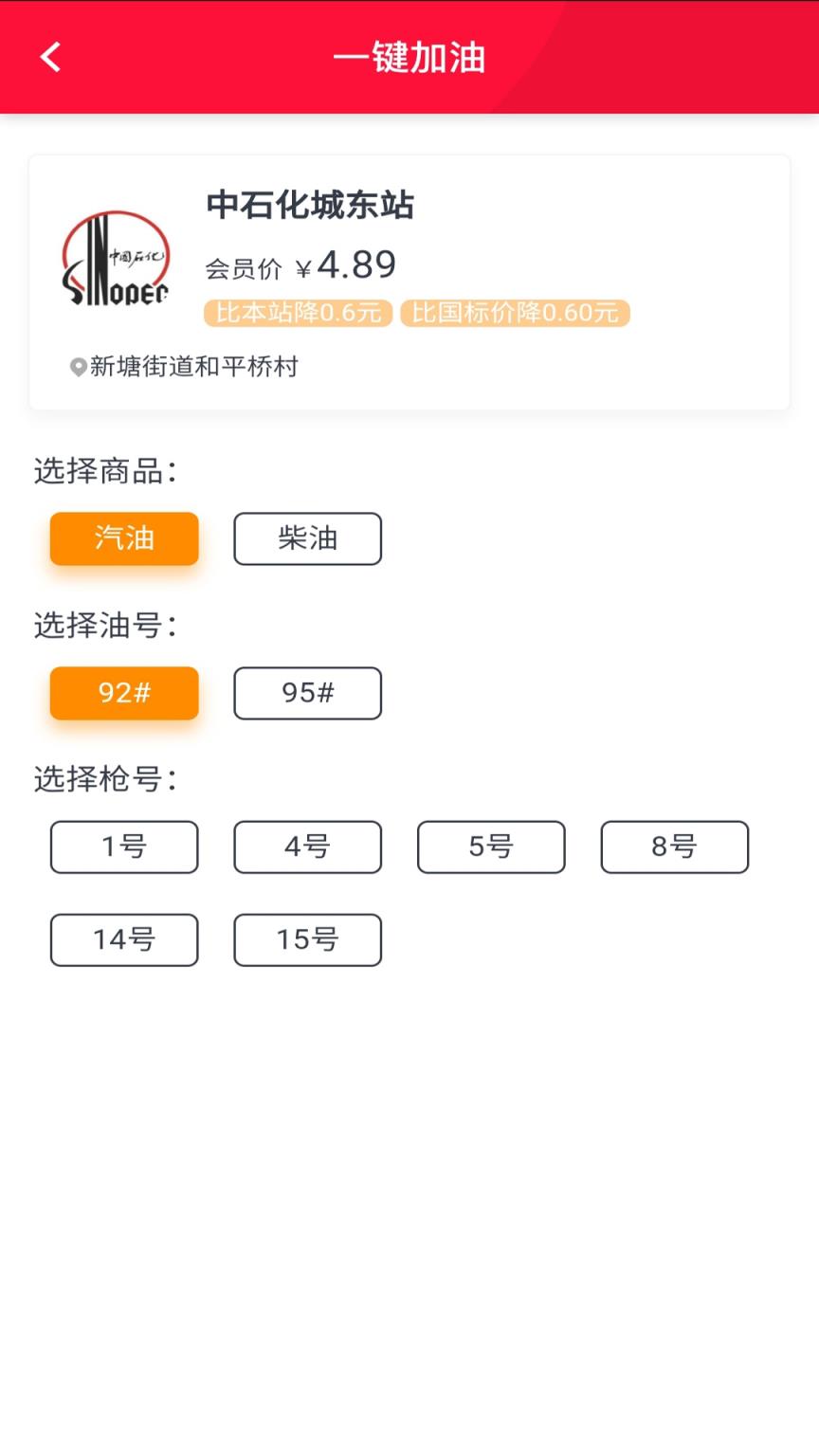Pick gun number 14号
Viewport: 819px width, 1456px height.
123,939
